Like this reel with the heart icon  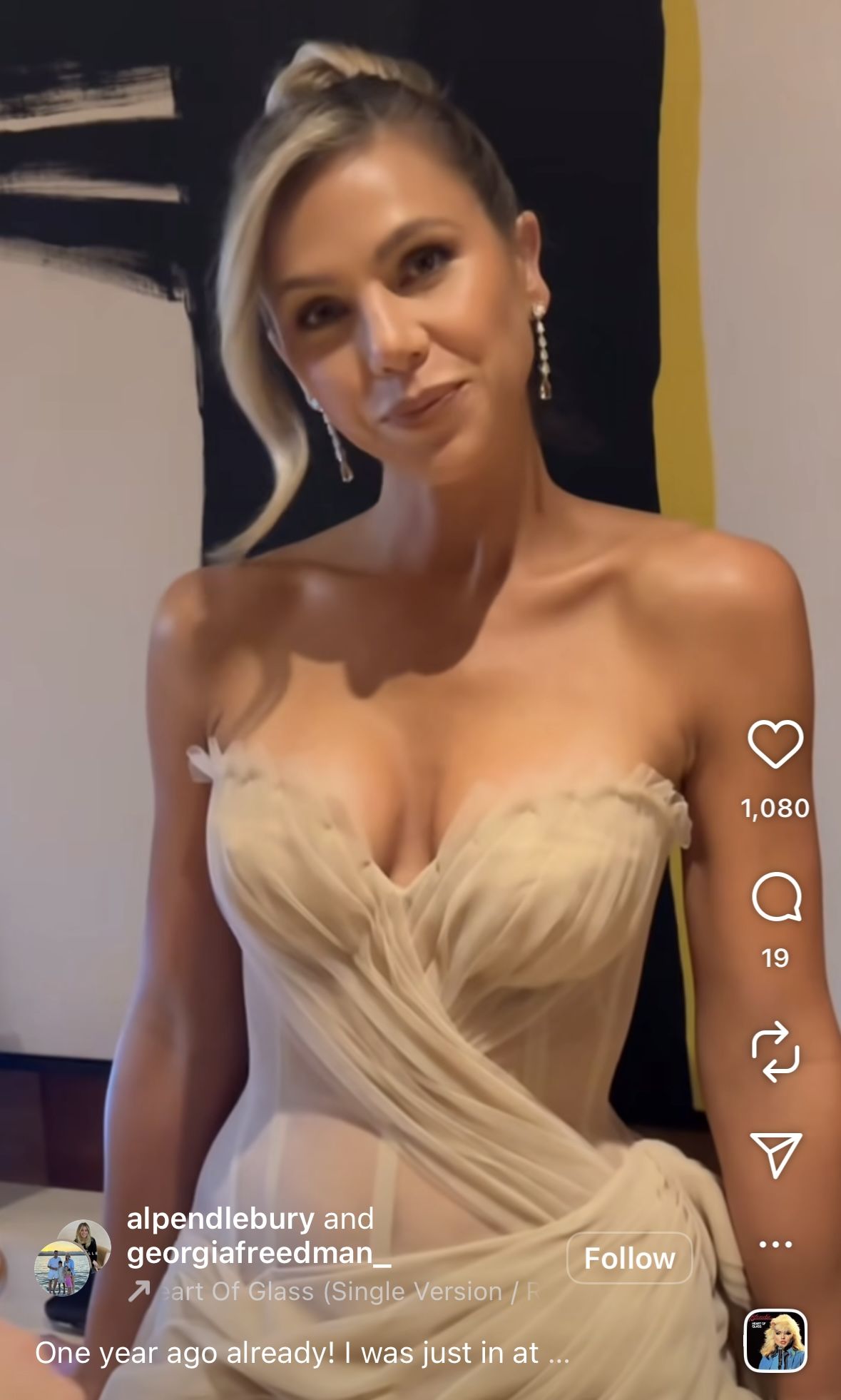click(775, 744)
